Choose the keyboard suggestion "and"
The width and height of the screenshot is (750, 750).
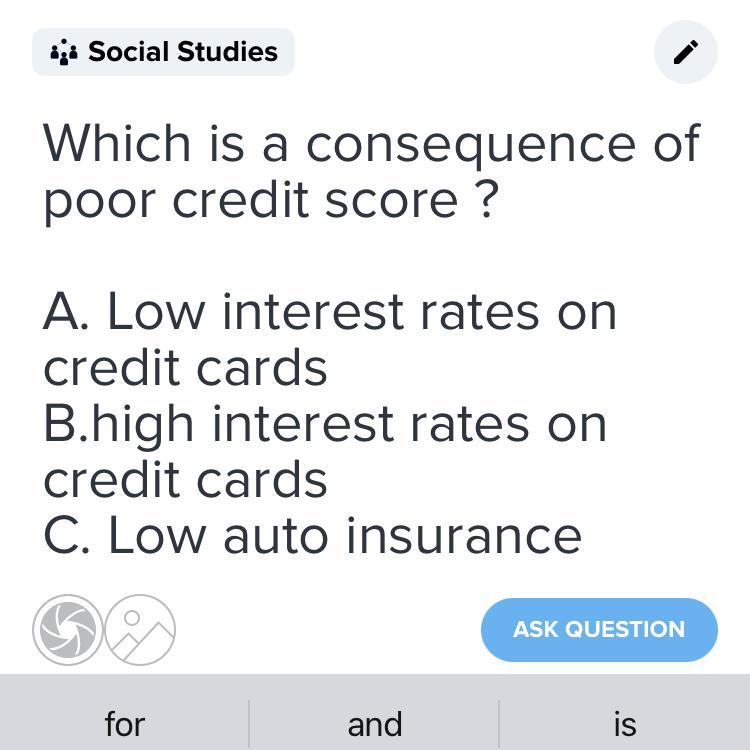(375, 723)
